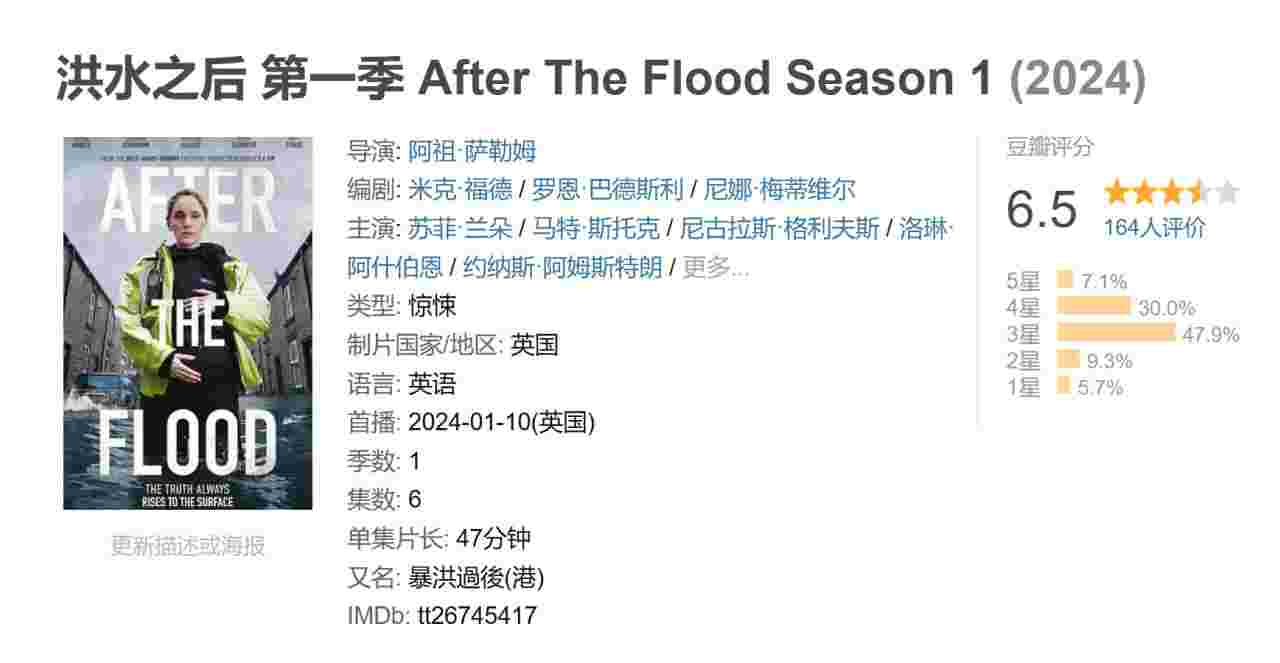This screenshot has height=663, width=1280.
Task: Open writer 尼娜·梅蒂维尔's page
Action: 779,190
